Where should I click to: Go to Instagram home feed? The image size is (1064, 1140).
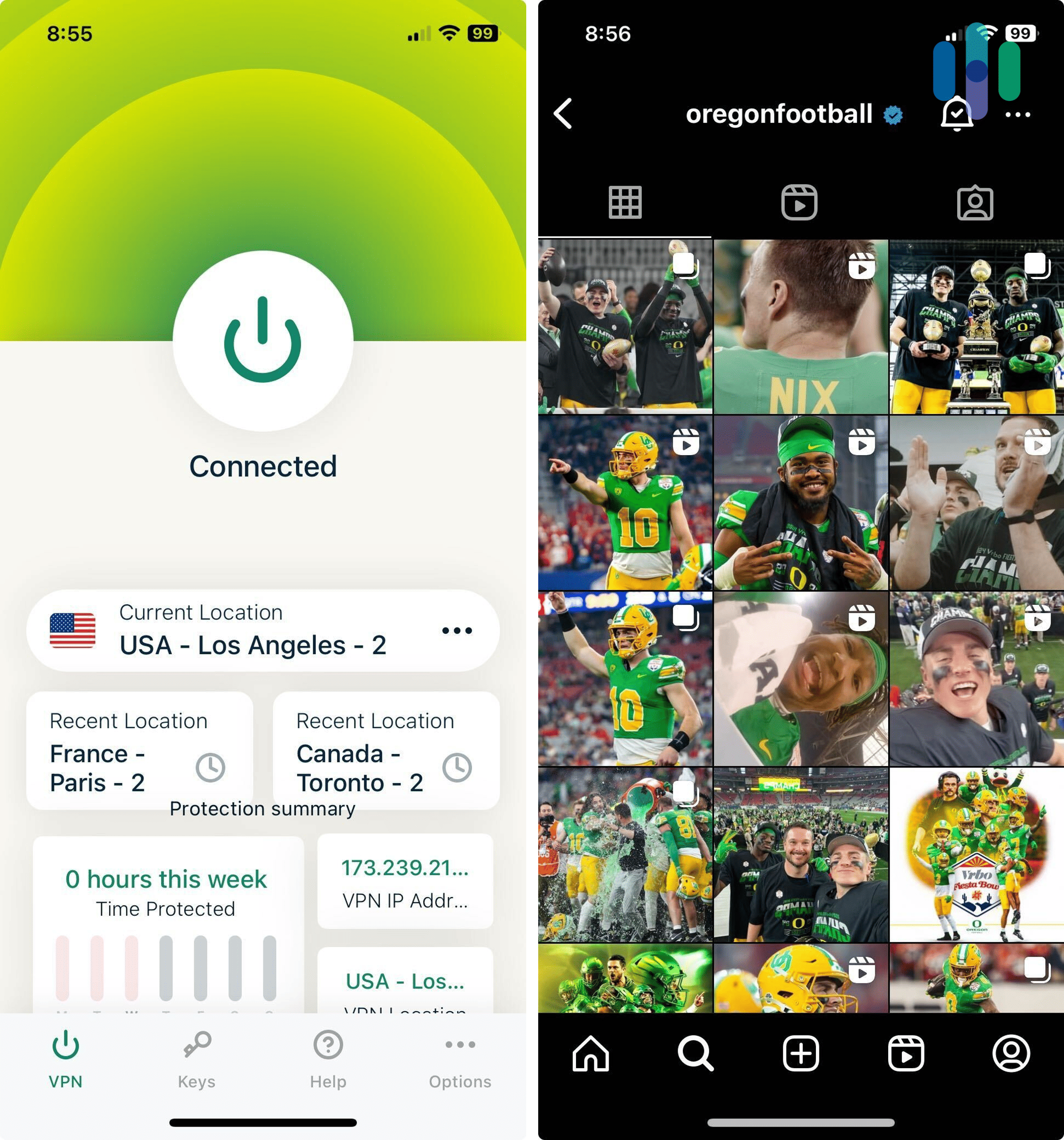coord(591,1053)
